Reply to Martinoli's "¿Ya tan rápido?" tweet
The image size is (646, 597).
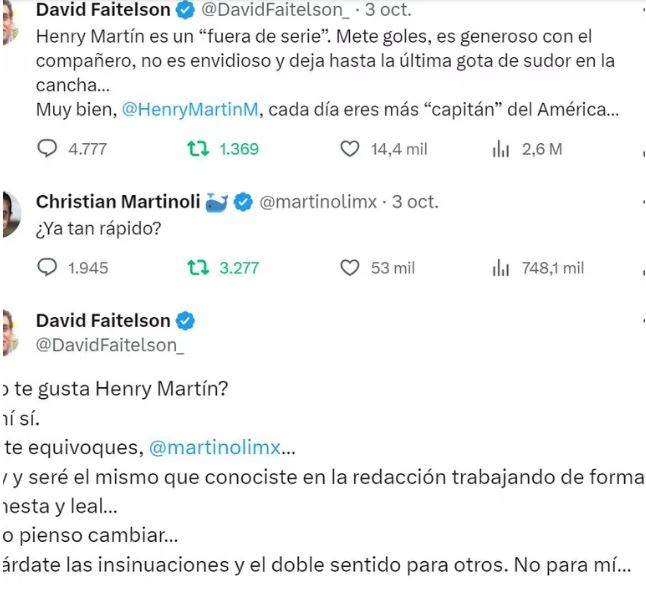pyautogui.click(x=48, y=268)
